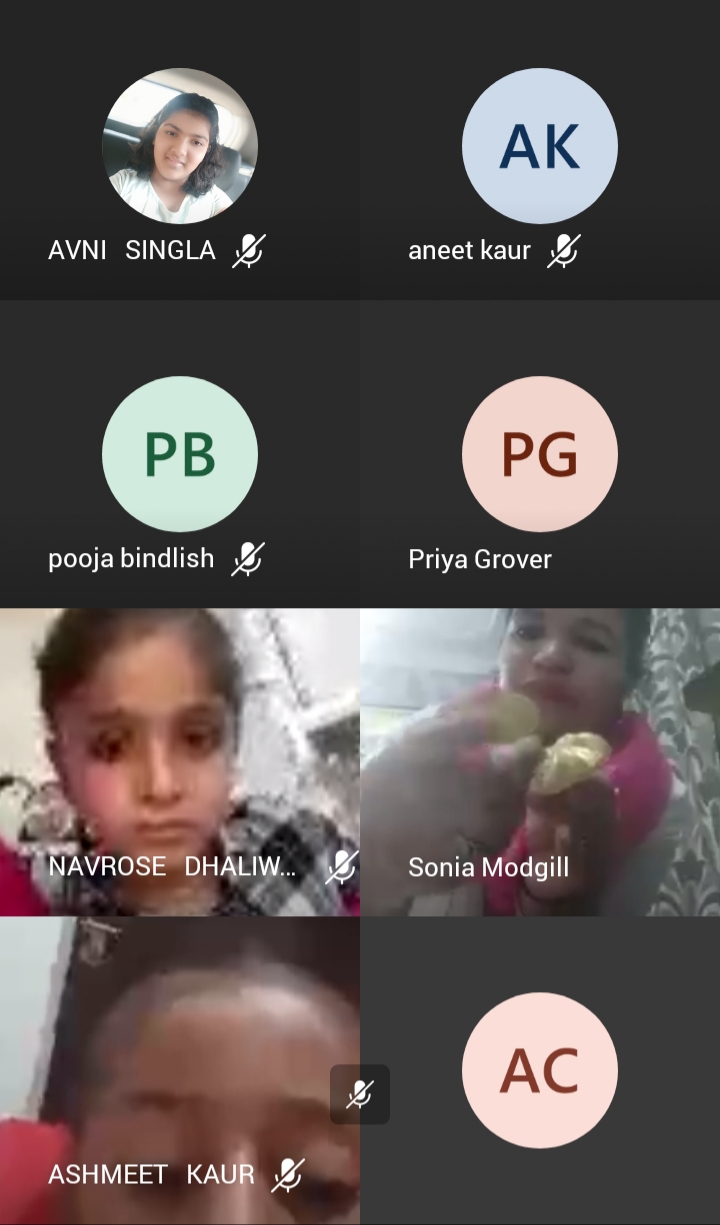Select the AC participant tile
Screen dimensions: 720x1225
pyautogui.click(x=540, y=1070)
